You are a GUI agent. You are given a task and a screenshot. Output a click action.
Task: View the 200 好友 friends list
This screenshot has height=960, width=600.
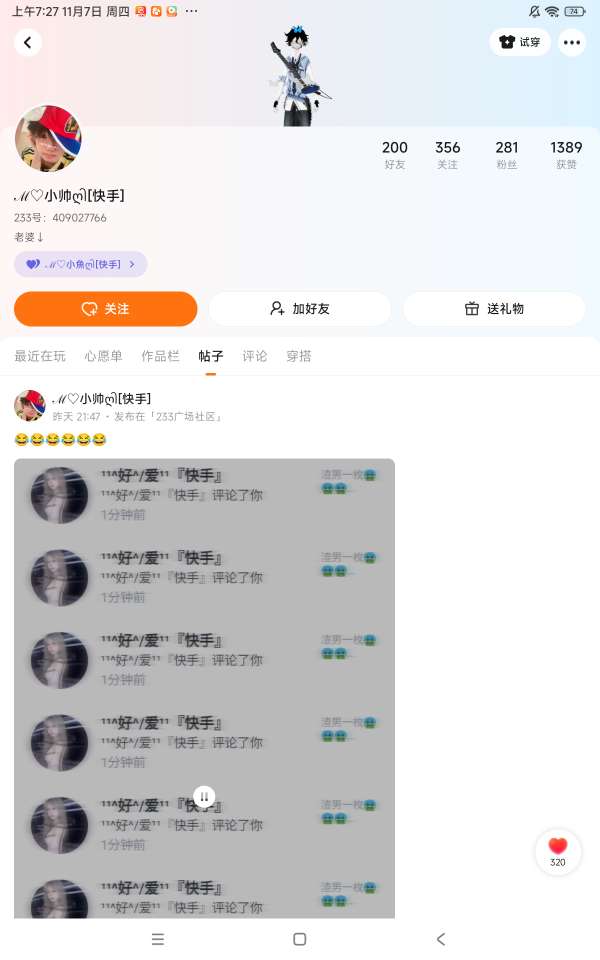tap(395, 155)
